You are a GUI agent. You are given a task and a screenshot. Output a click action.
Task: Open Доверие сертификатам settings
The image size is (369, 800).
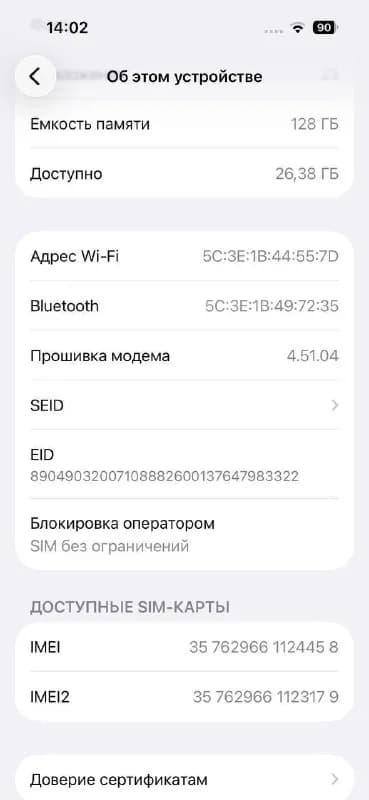click(184, 780)
